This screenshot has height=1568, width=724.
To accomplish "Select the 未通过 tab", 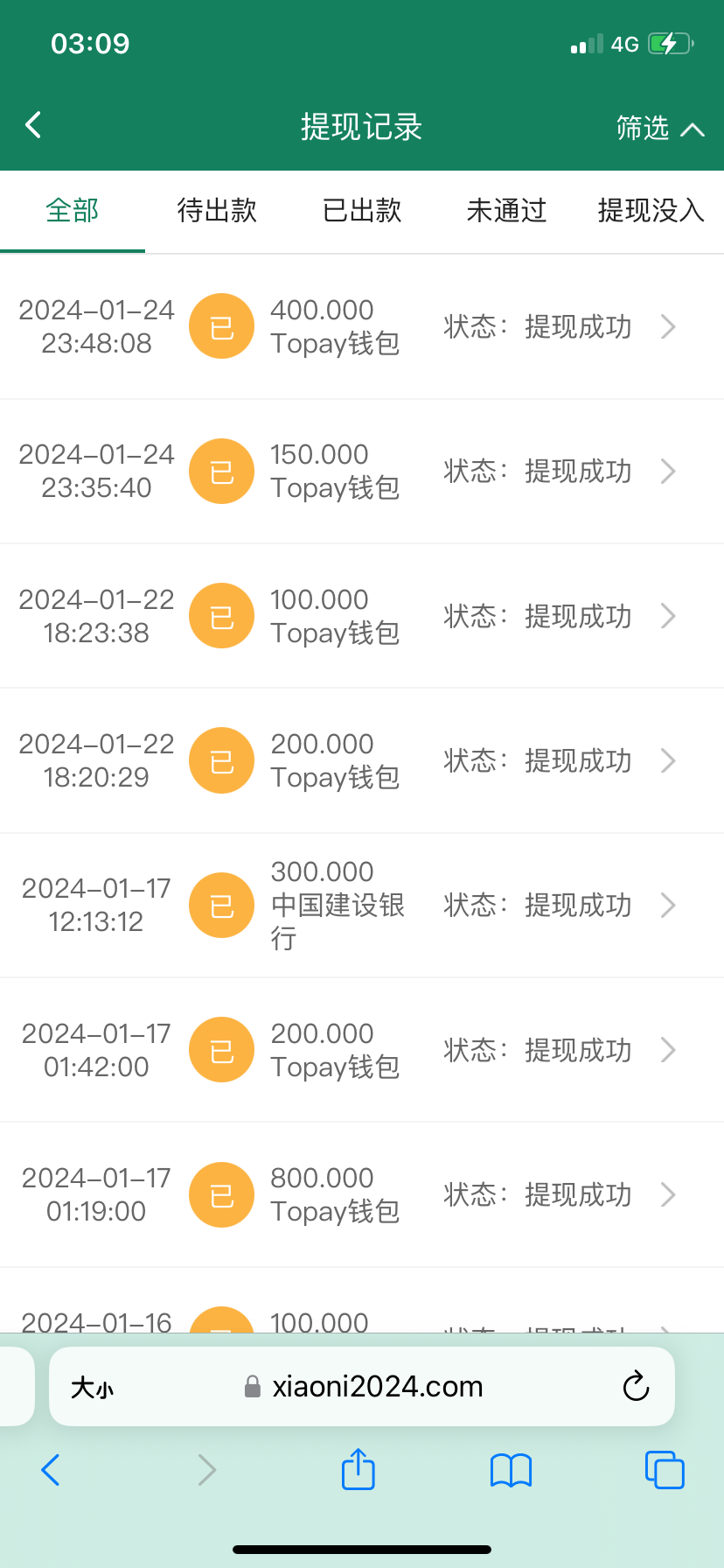I will tap(506, 211).
